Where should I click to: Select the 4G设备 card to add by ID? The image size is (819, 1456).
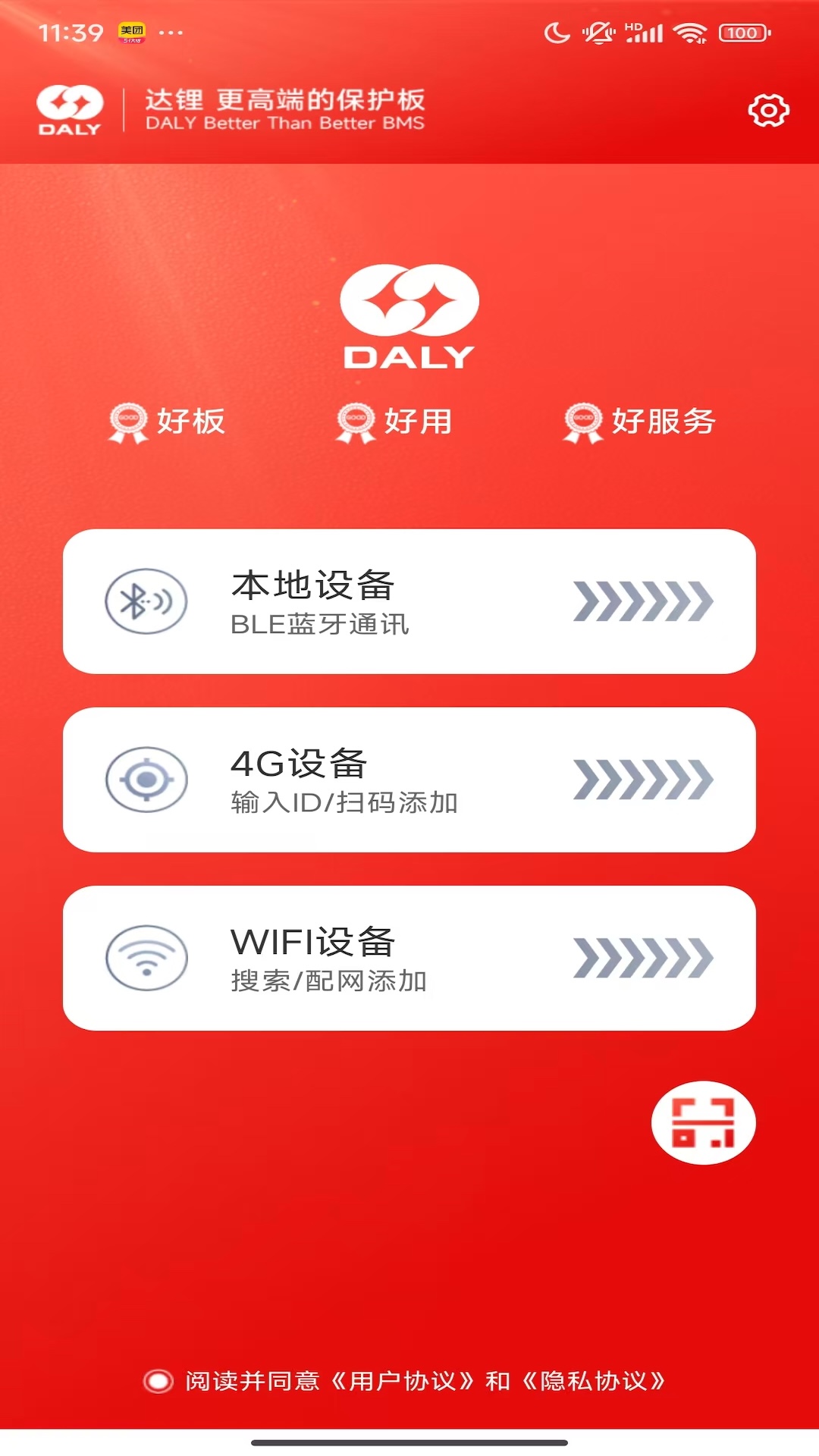pos(409,779)
